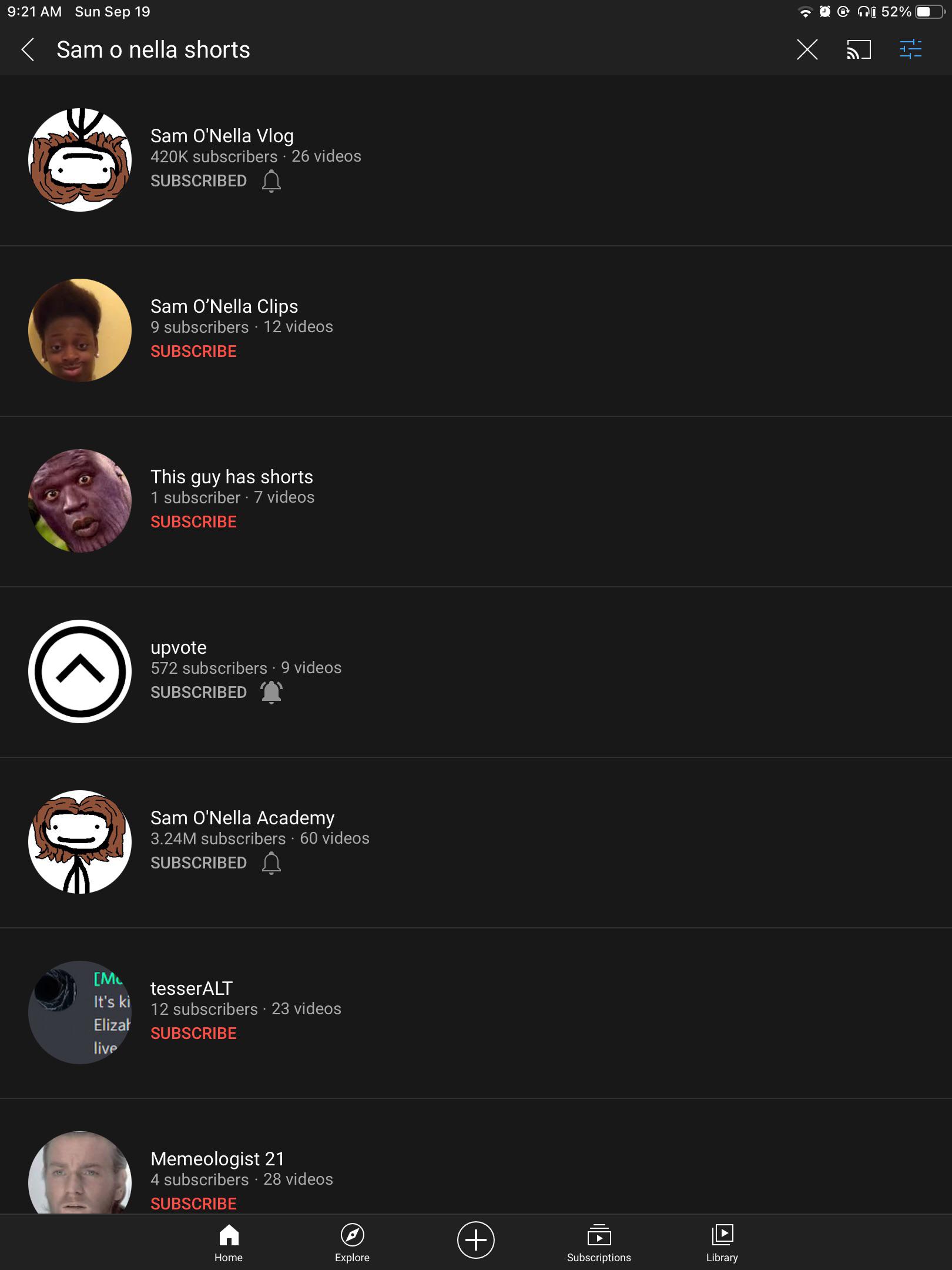Screen dimensions: 952x1270
Task: Switch to the Library tab
Action: [x=722, y=1242]
